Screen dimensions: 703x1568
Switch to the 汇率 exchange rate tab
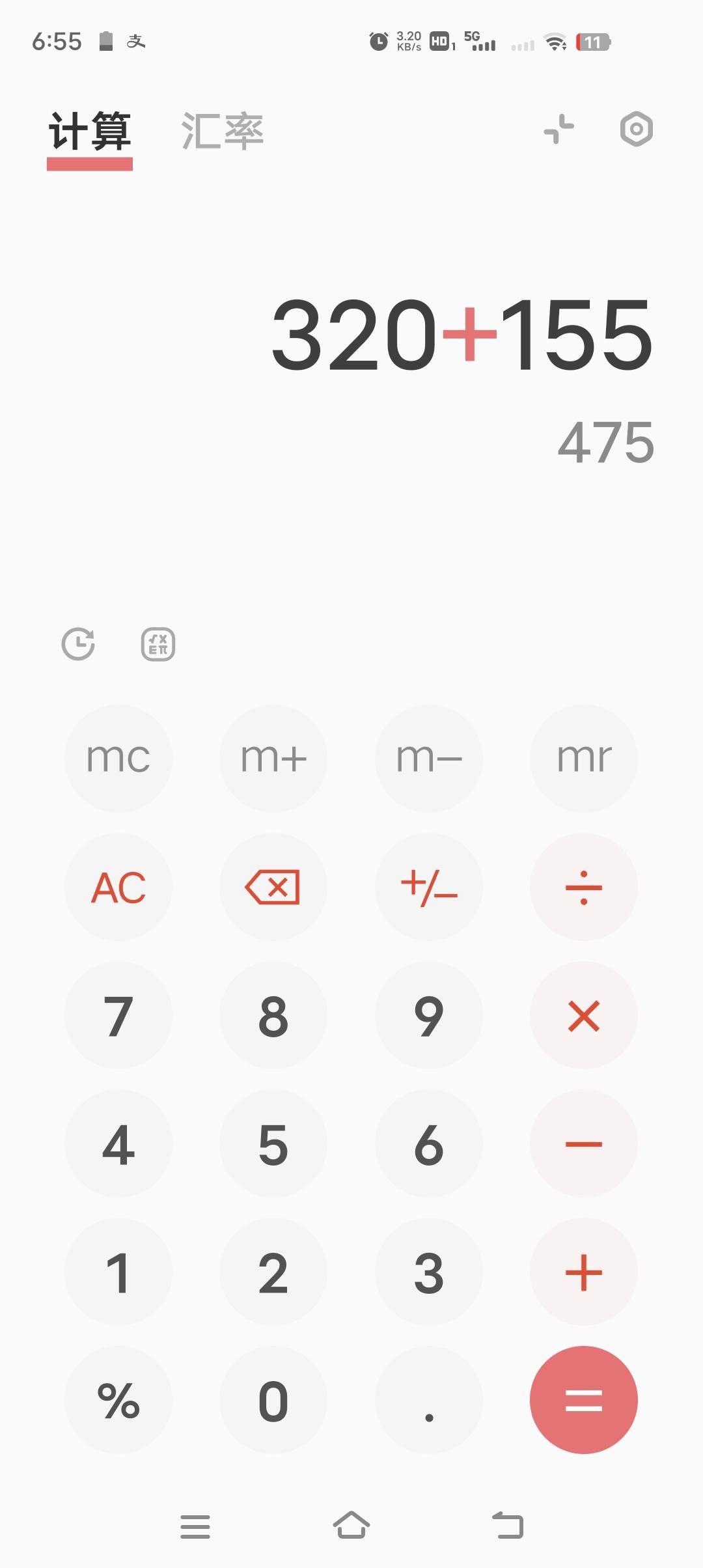coord(224,129)
